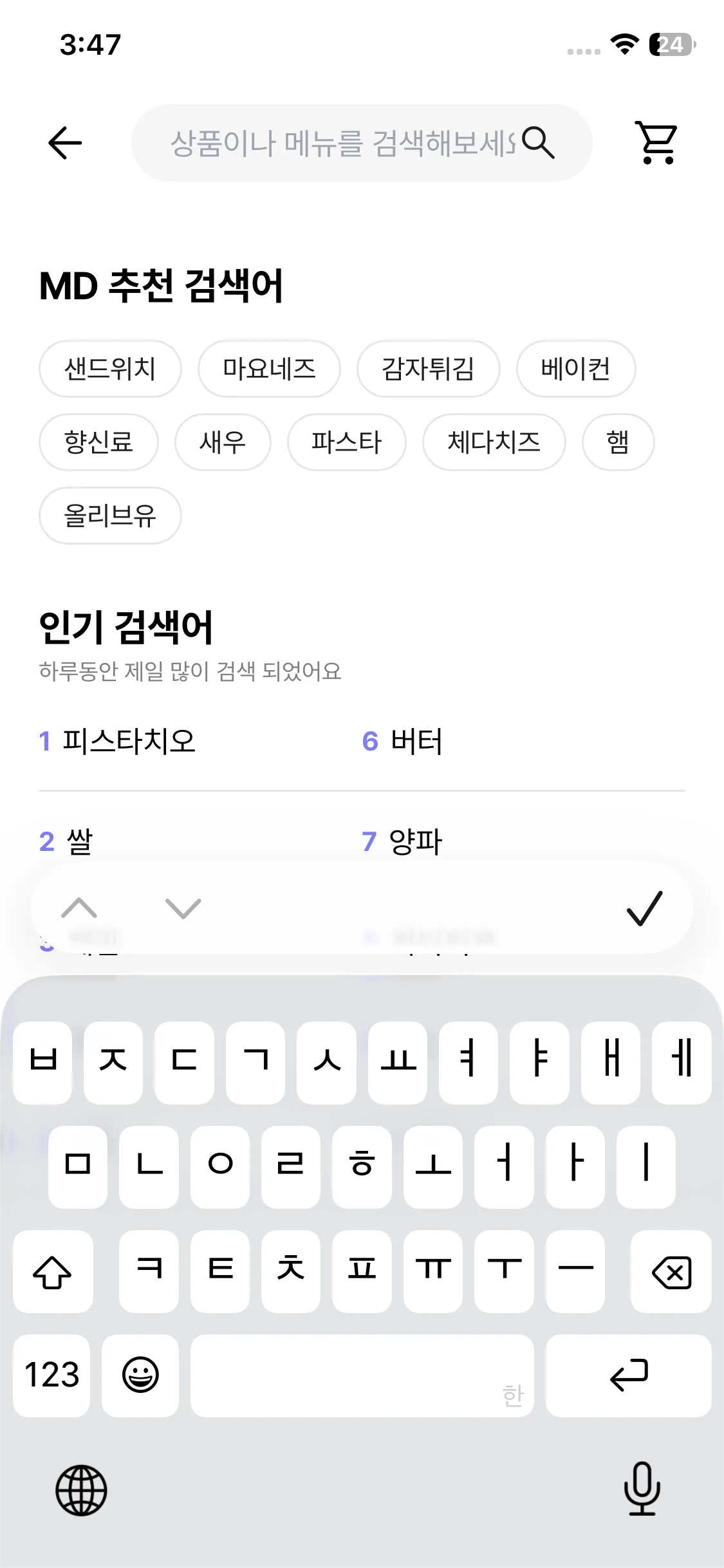This screenshot has height=1568, width=724.
Task: Search for 파스타 via chip
Action: pyautogui.click(x=346, y=442)
